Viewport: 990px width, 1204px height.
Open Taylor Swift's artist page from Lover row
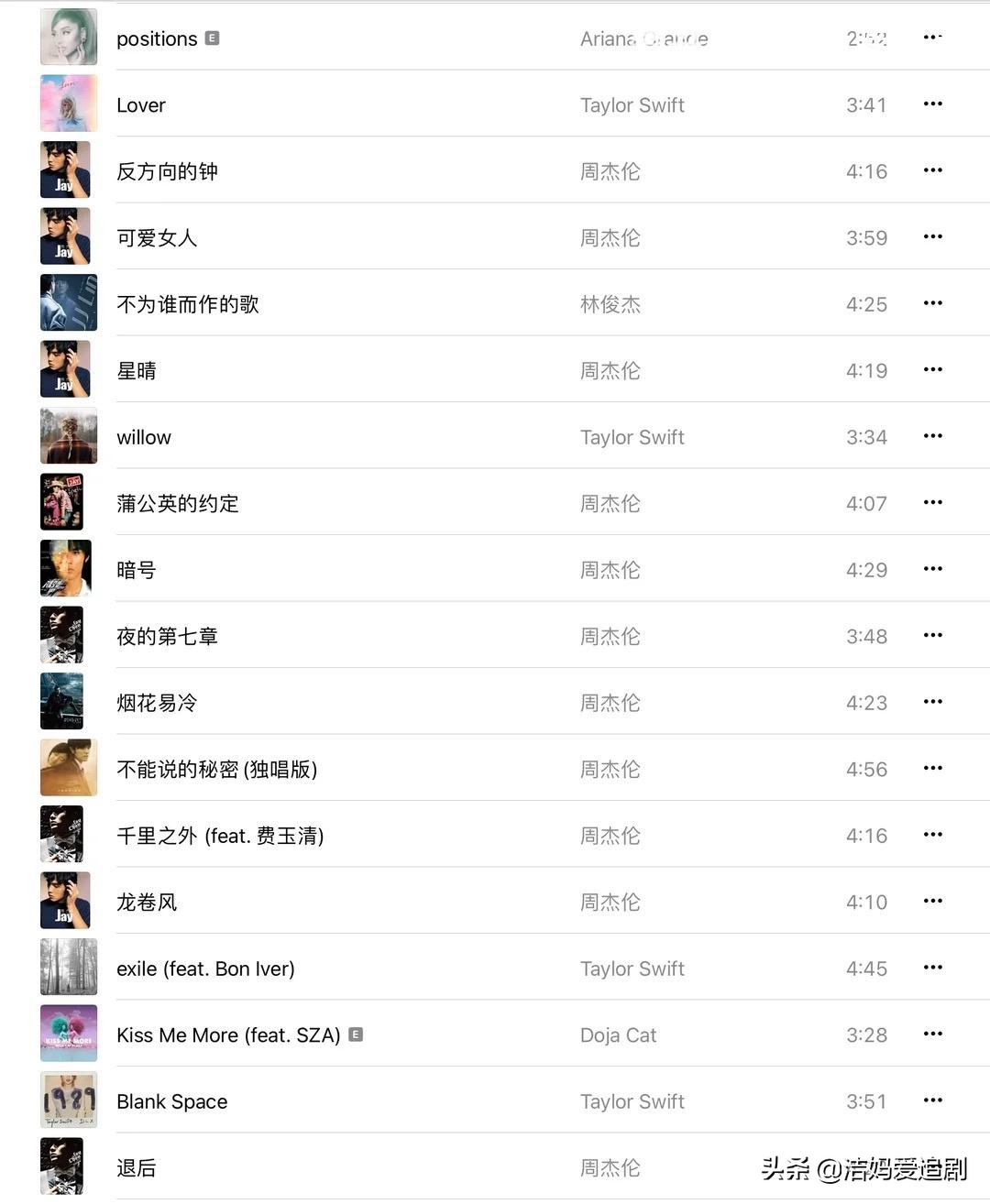pyautogui.click(x=632, y=104)
